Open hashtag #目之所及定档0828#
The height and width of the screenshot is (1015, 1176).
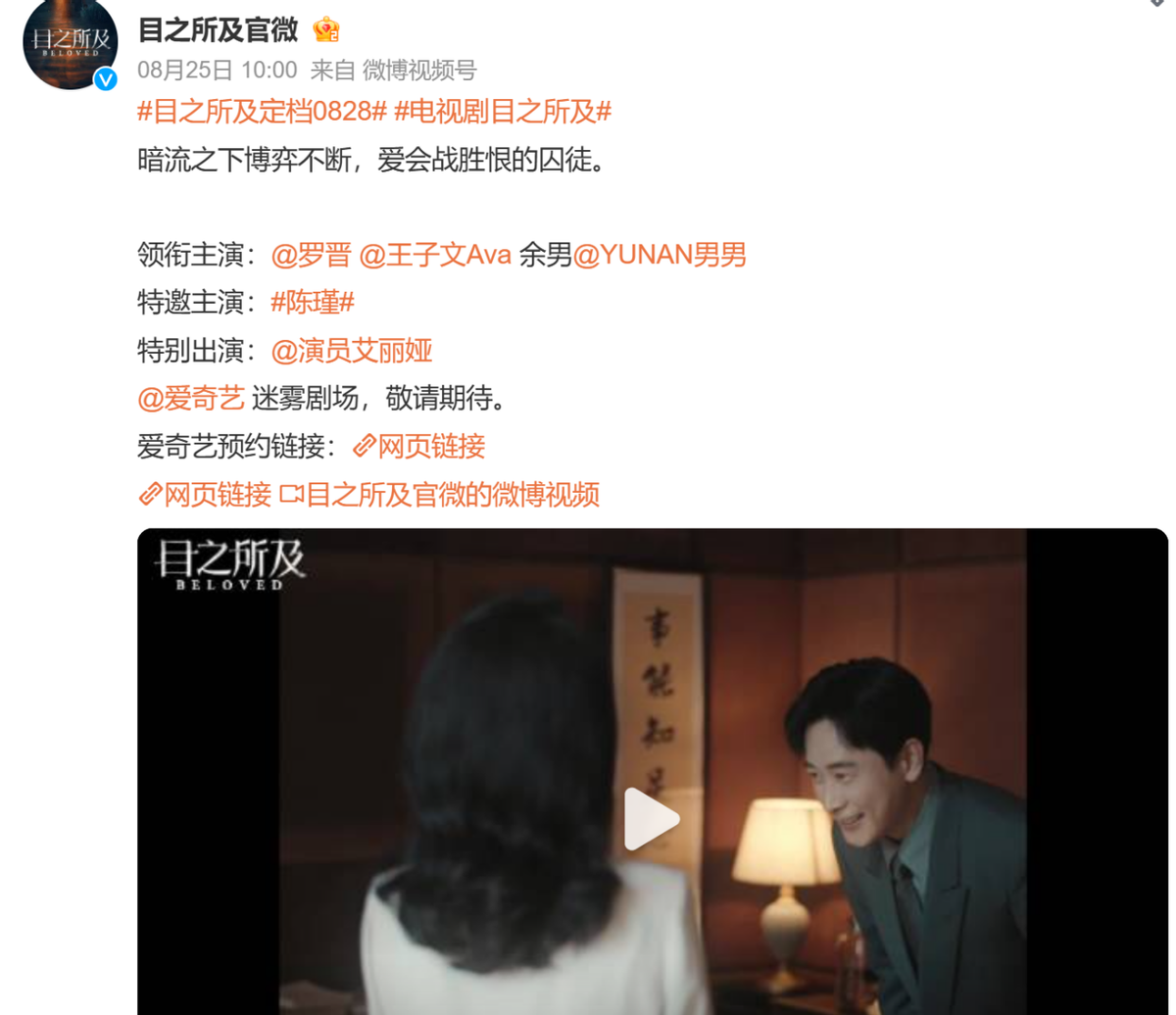point(262,112)
